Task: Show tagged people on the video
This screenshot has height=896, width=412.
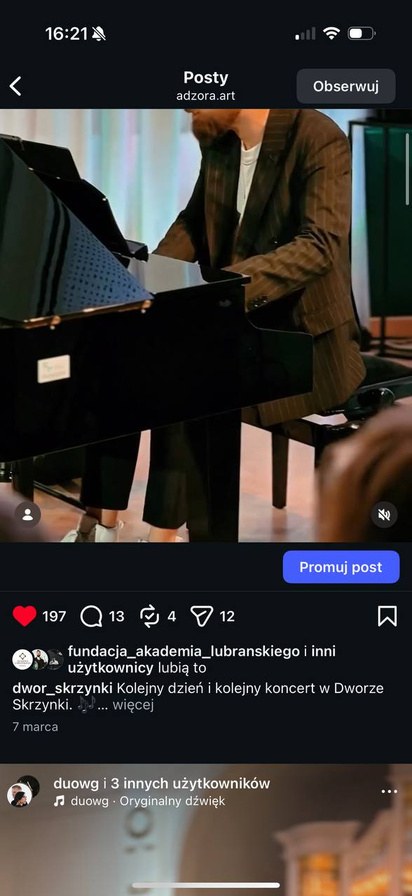Action: coord(27,514)
